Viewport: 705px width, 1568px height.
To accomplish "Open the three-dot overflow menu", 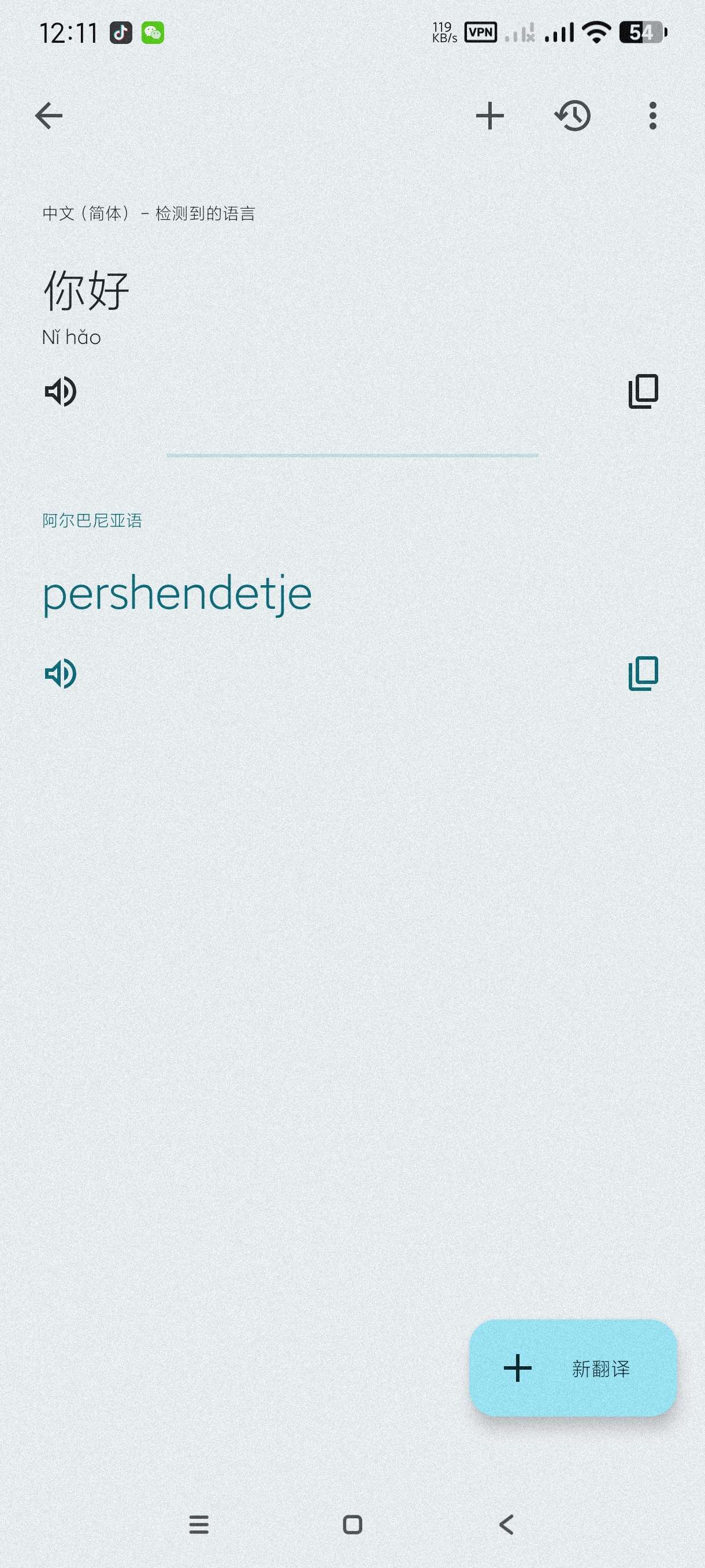I will [652, 116].
